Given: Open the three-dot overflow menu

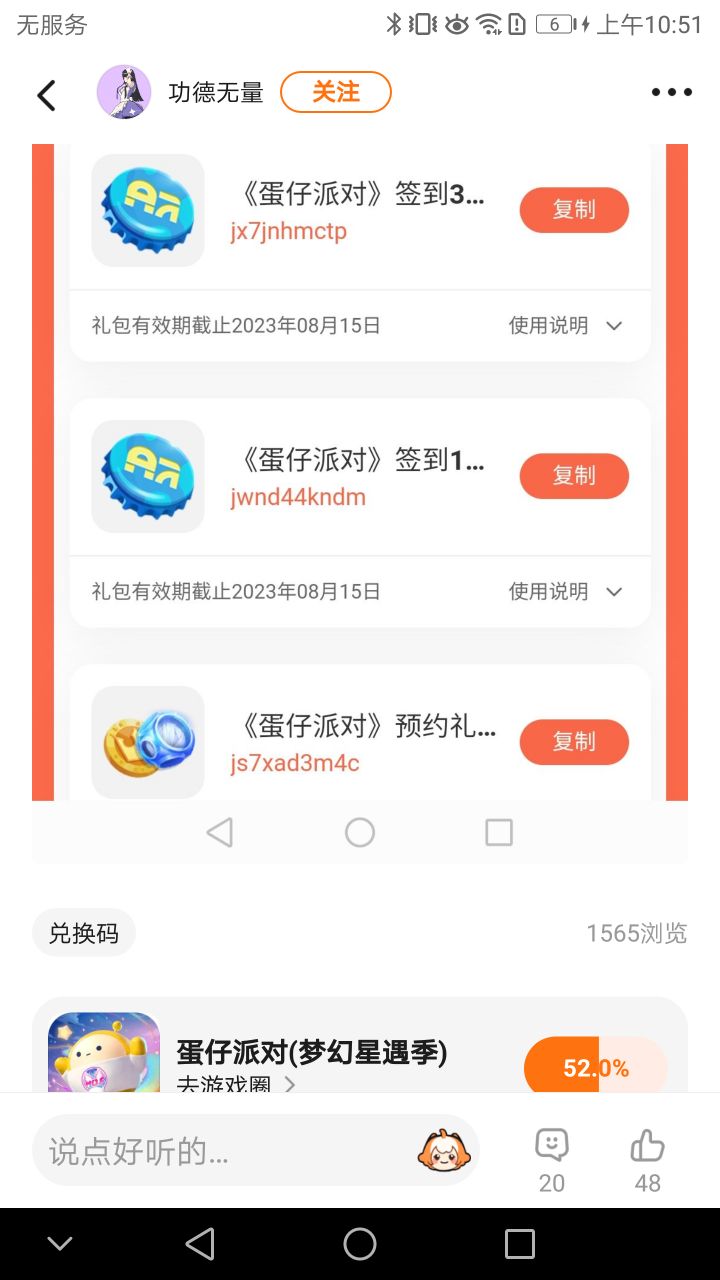Looking at the screenshot, I should pos(671,93).
